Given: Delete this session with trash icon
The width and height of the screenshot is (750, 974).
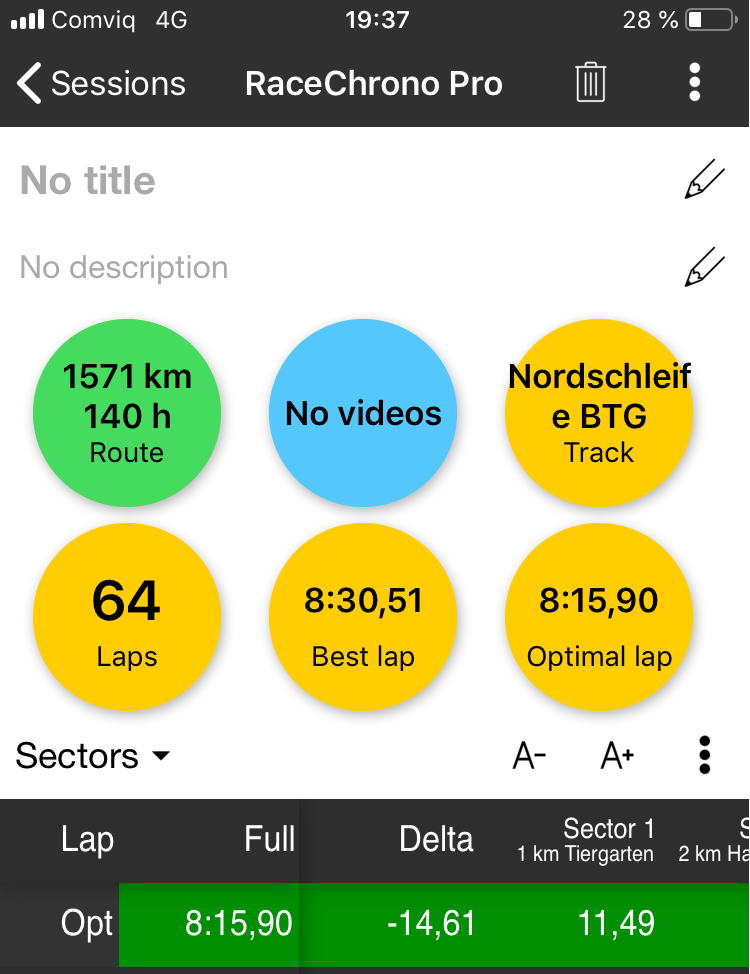Looking at the screenshot, I should point(591,82).
